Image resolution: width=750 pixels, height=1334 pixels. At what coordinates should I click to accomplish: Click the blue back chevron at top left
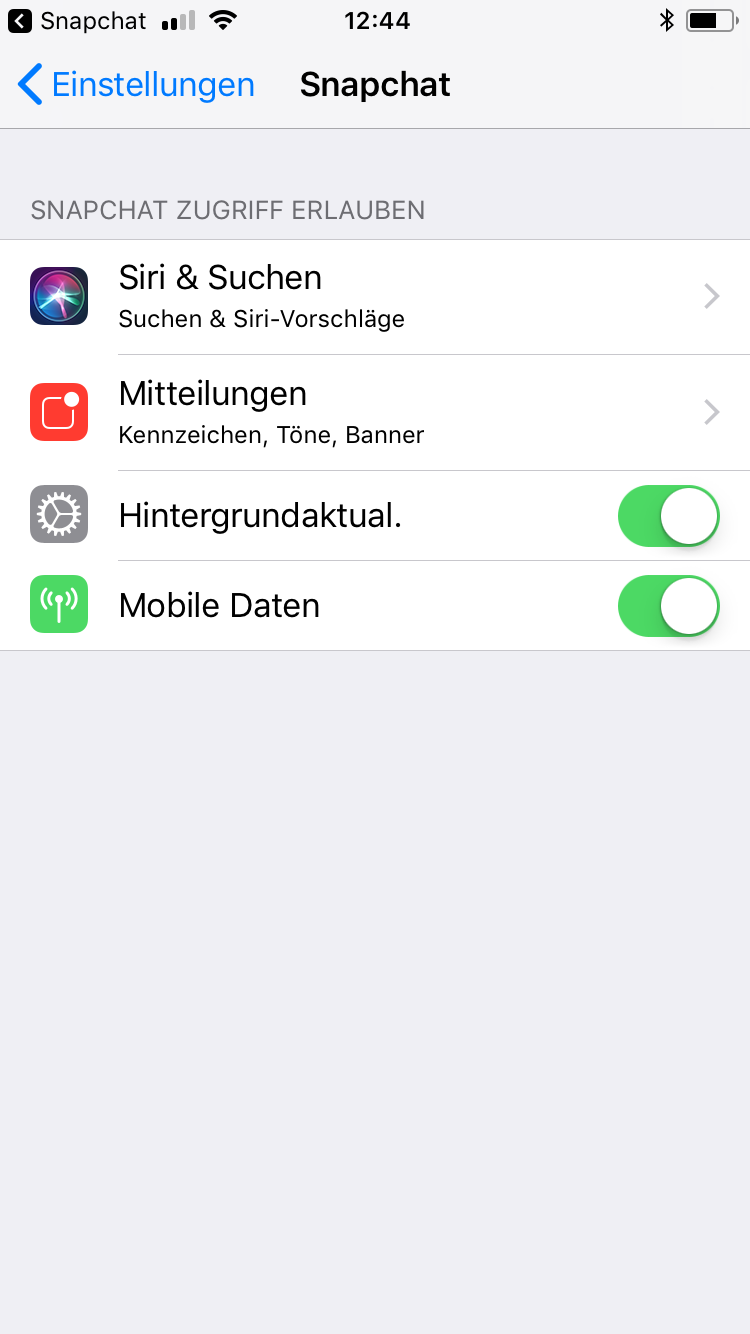[x=30, y=85]
